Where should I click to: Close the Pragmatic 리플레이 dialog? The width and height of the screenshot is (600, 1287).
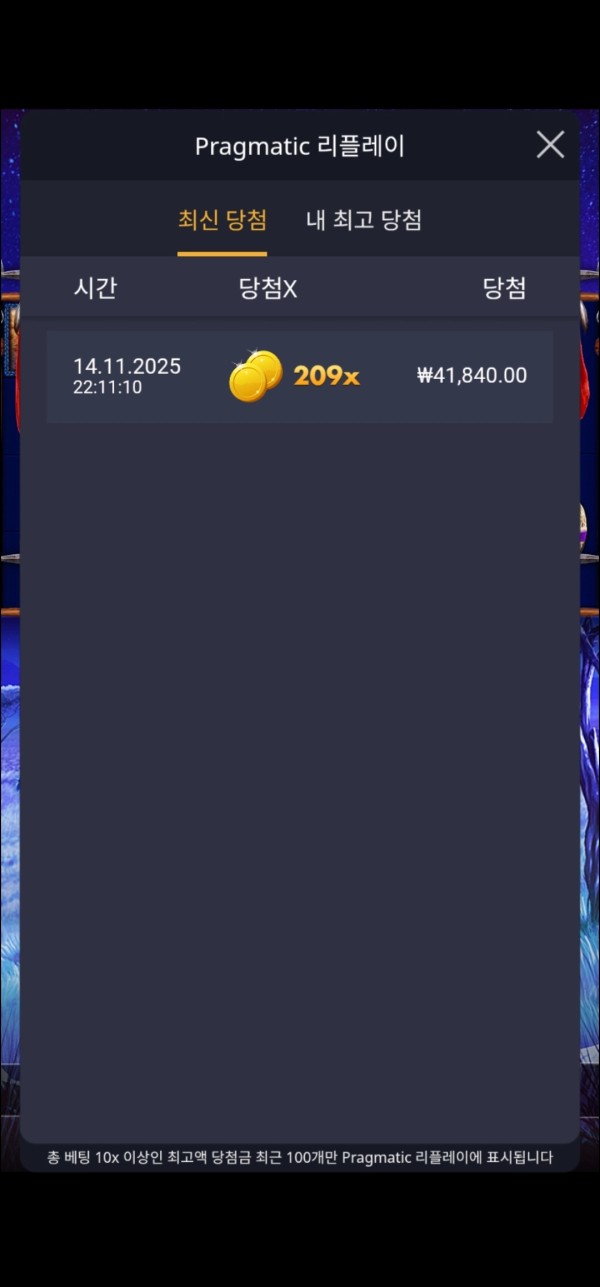tap(550, 145)
